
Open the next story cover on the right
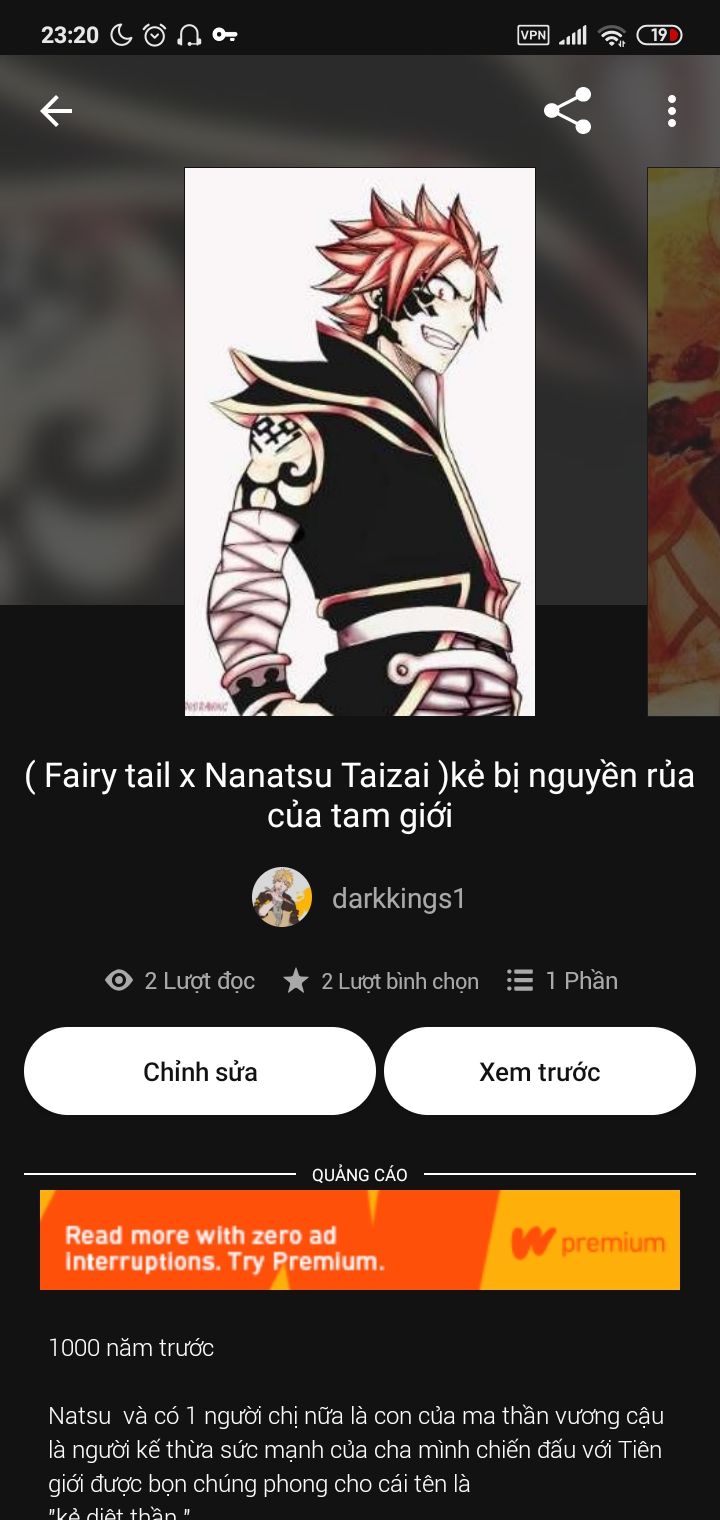click(x=684, y=440)
